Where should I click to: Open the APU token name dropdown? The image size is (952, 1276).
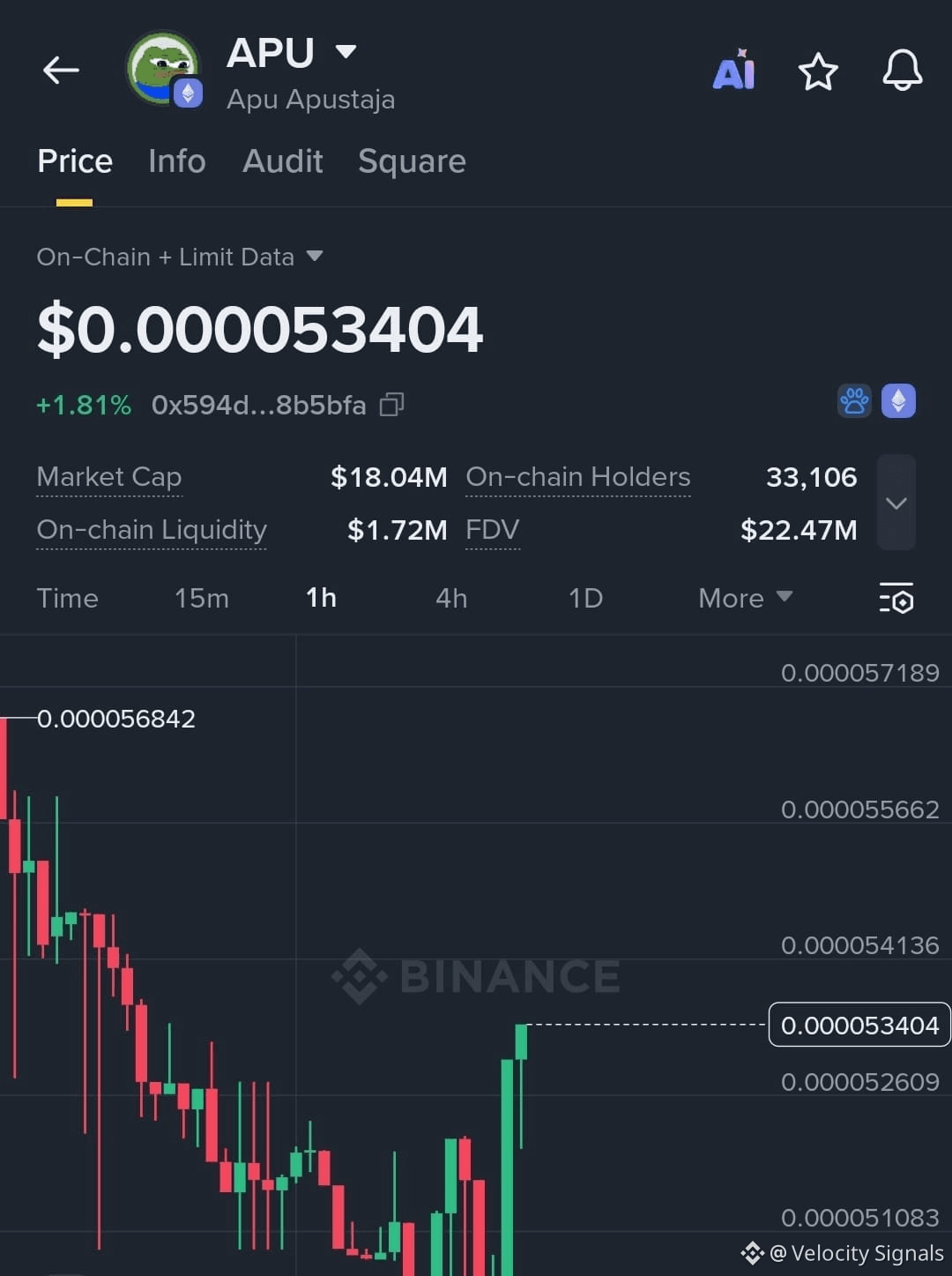click(346, 53)
